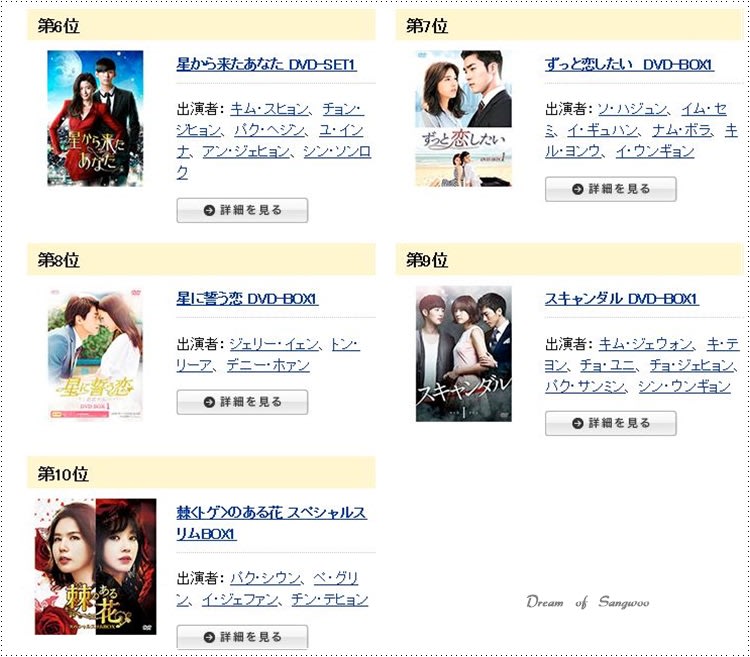Tap 詳細を見る button under 星から来たあなた
This screenshot has height=657, width=750.
(242, 210)
